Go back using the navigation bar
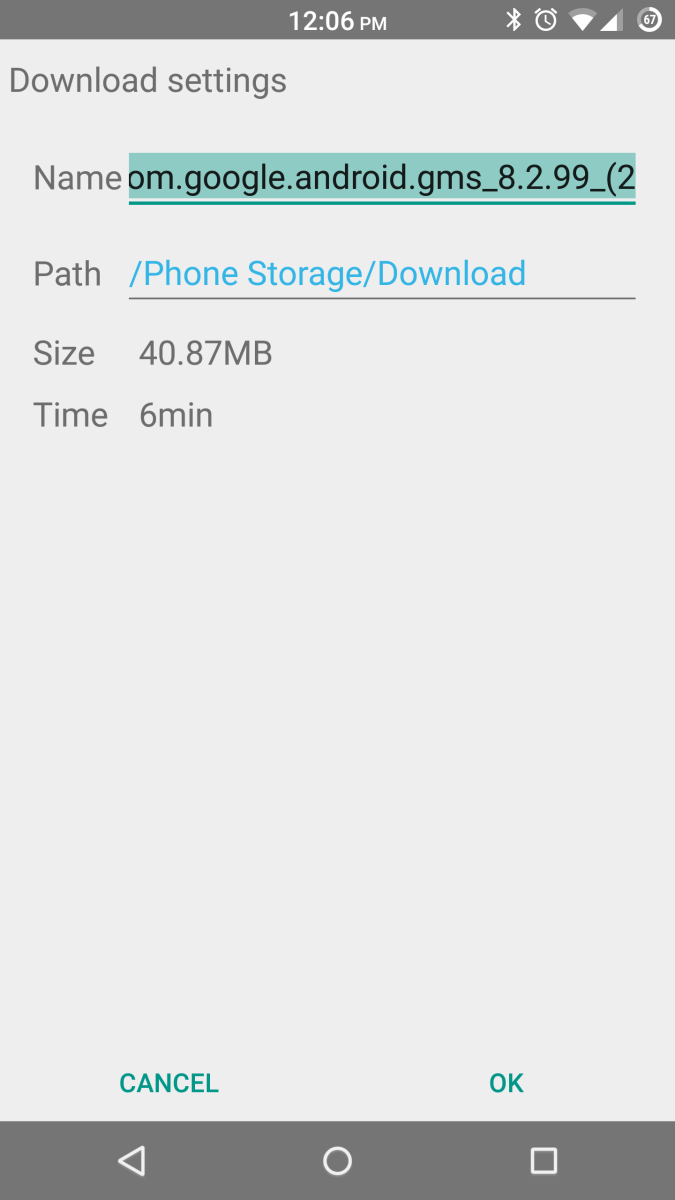 [131, 1160]
